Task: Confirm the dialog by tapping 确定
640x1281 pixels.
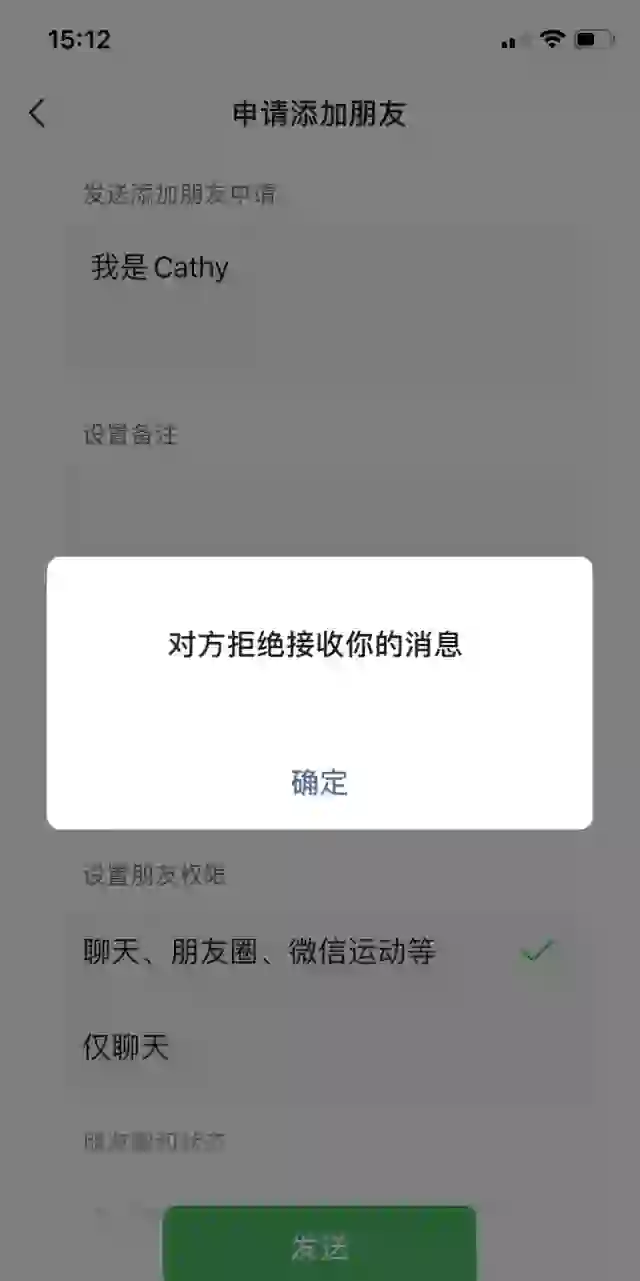Action: coord(319,782)
